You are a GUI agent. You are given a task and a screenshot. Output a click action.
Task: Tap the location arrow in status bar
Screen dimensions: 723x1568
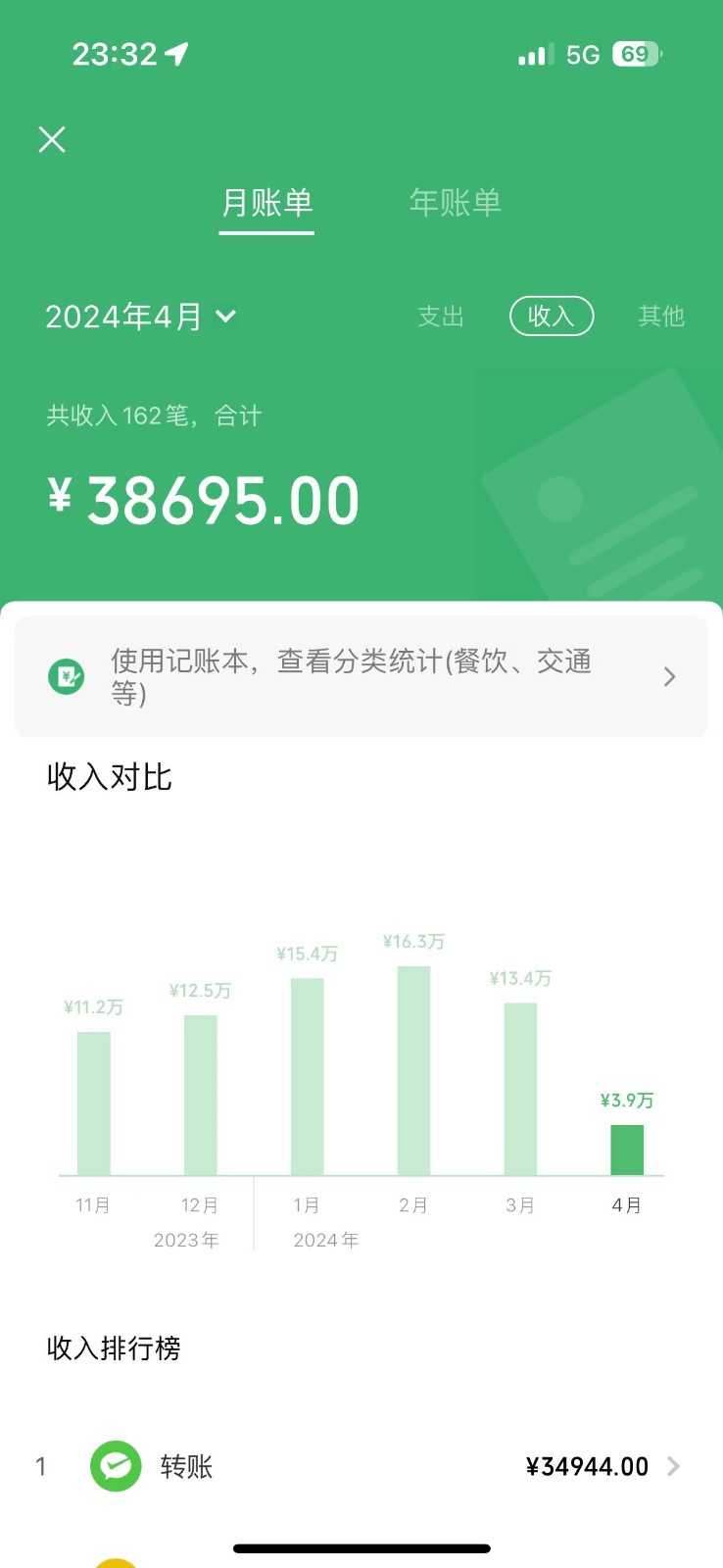coord(174,53)
